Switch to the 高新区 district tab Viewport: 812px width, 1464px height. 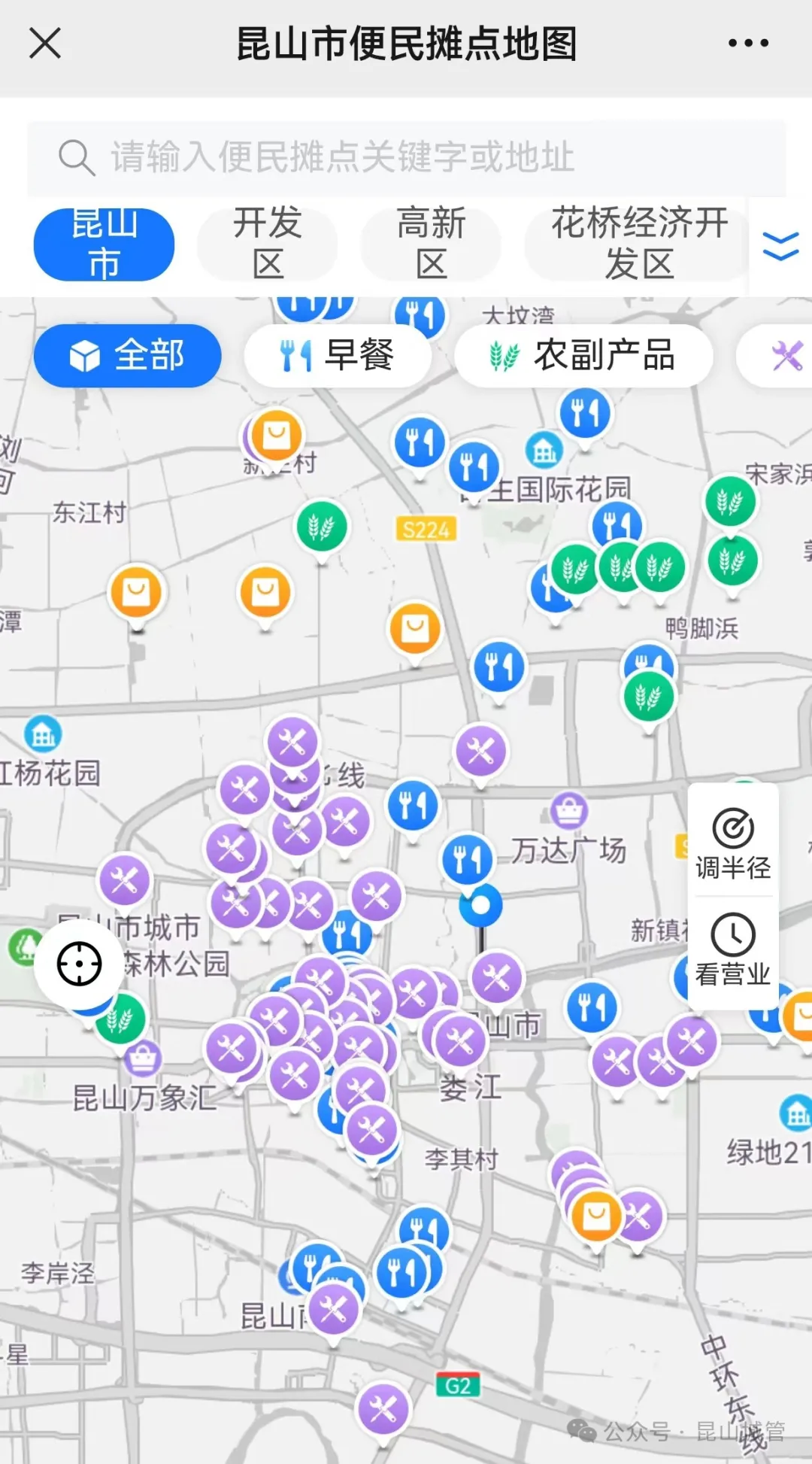point(431,245)
